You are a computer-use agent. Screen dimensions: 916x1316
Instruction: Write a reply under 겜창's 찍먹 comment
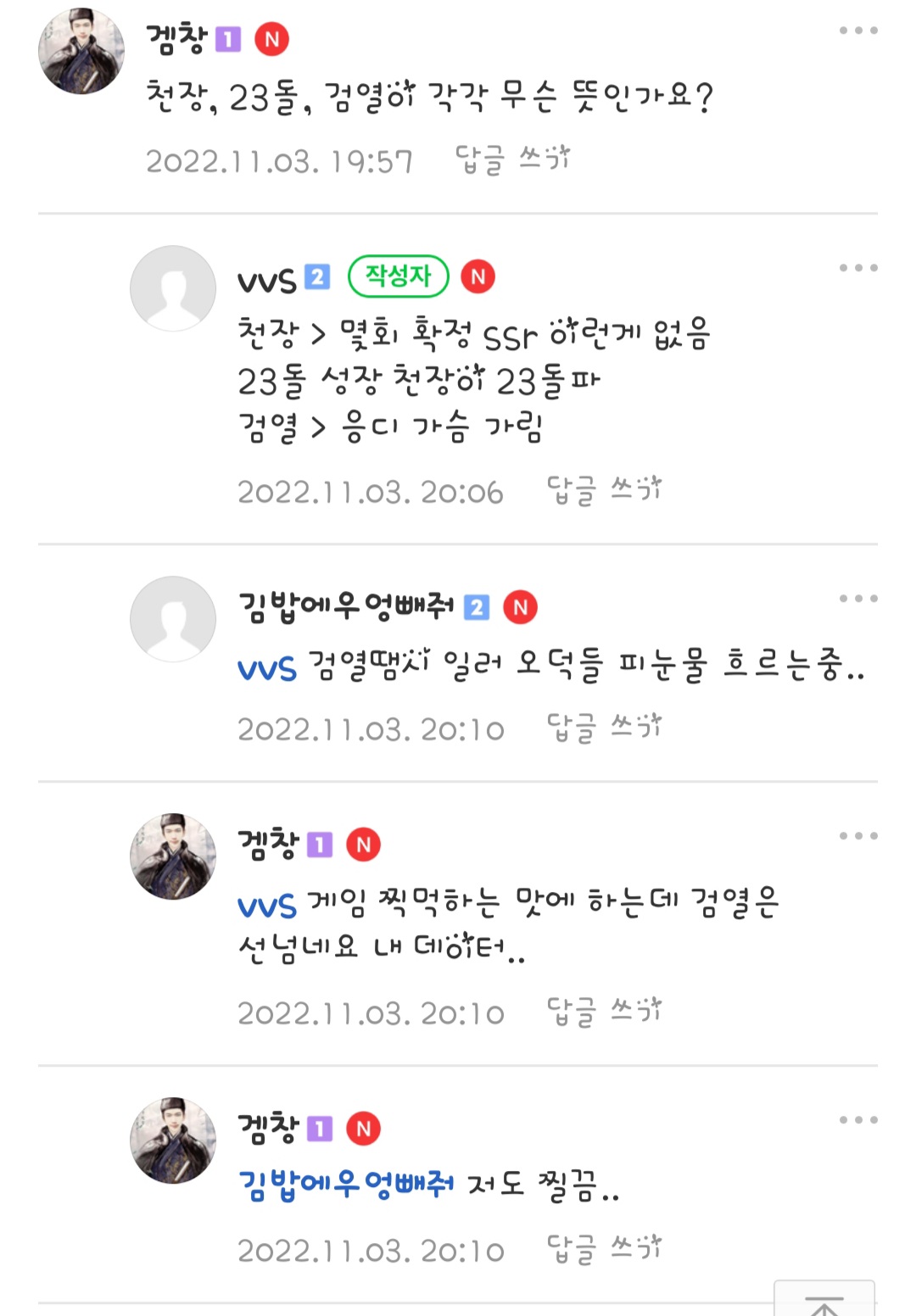[x=604, y=1012]
